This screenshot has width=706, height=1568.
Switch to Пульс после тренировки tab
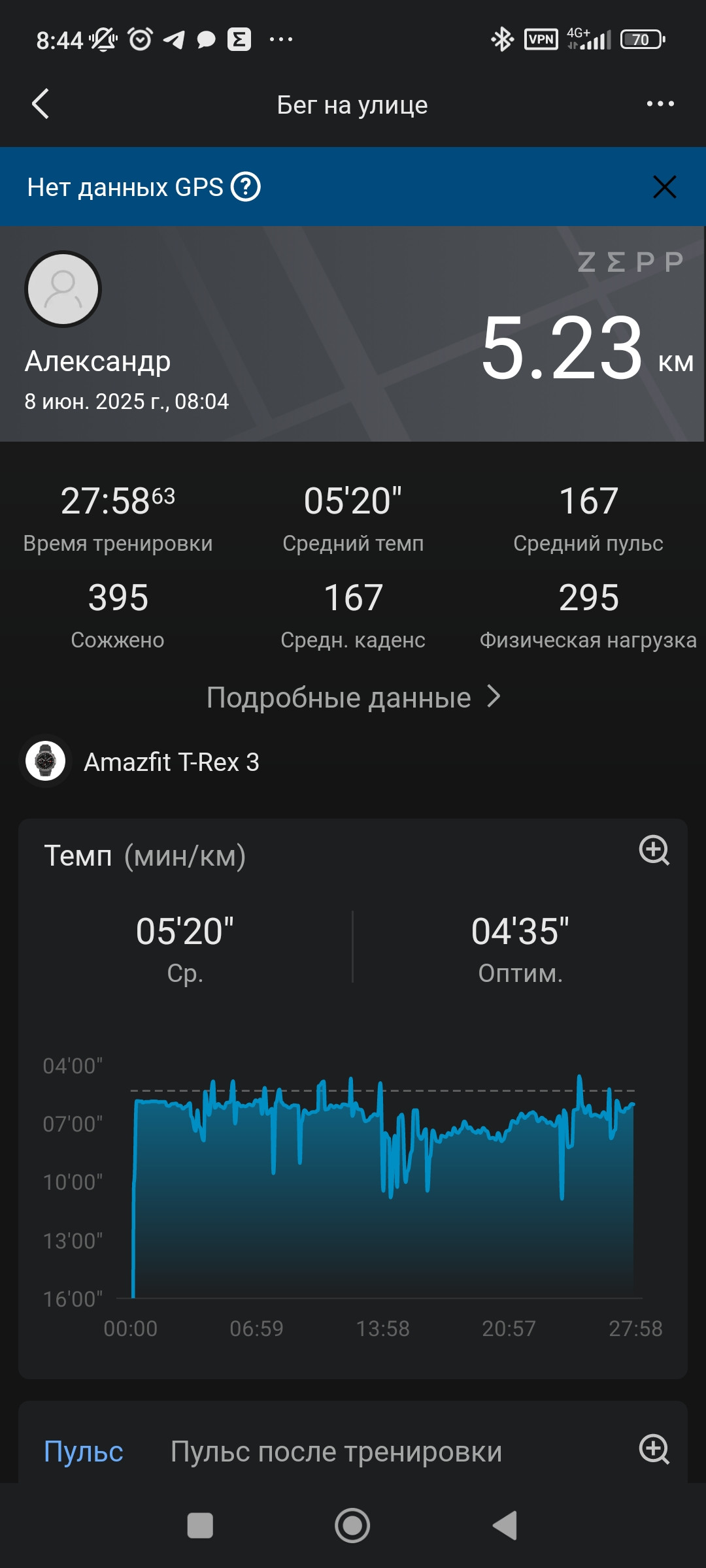coord(336,1452)
